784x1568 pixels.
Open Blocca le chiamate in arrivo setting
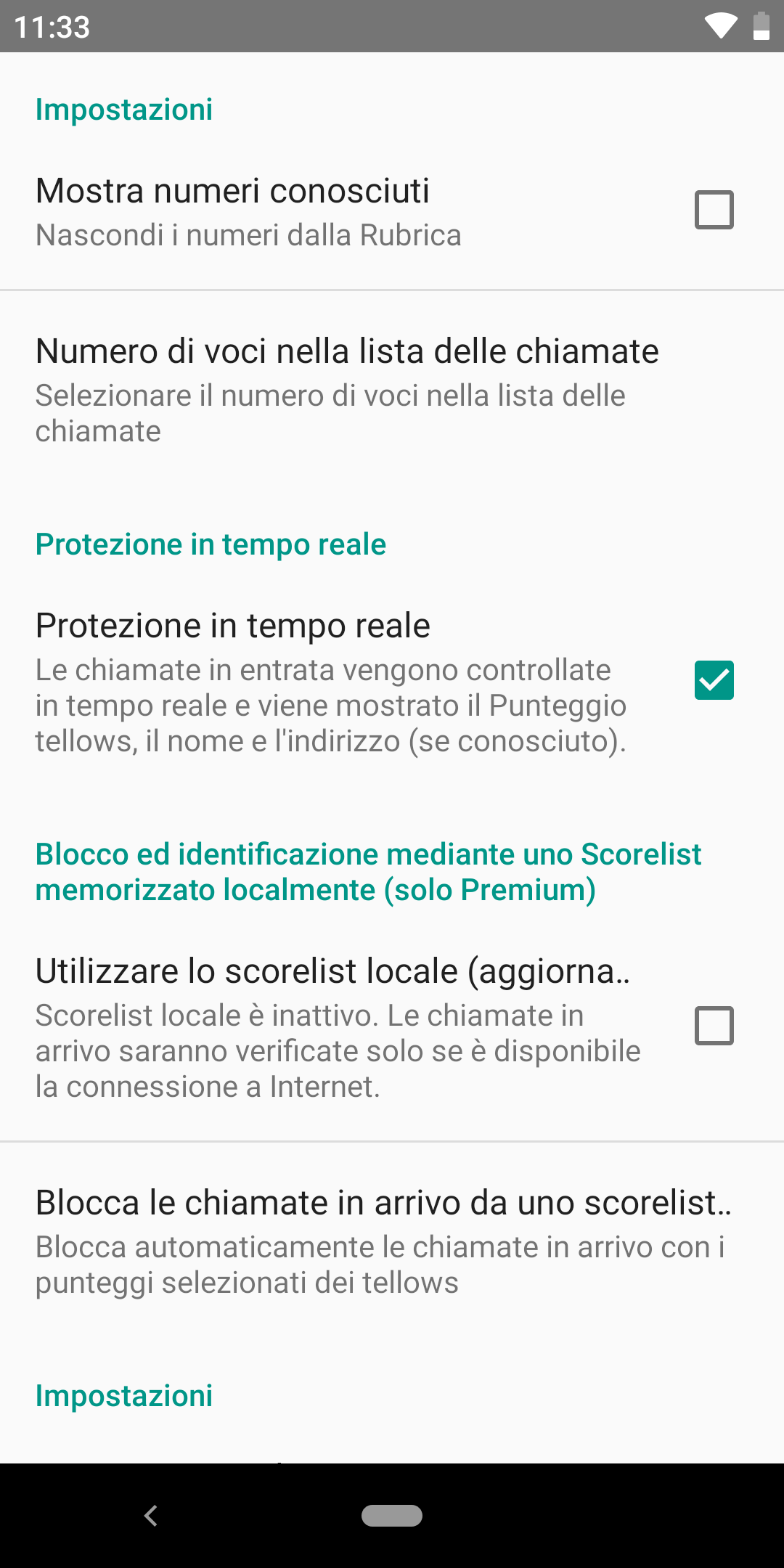coord(383,1241)
